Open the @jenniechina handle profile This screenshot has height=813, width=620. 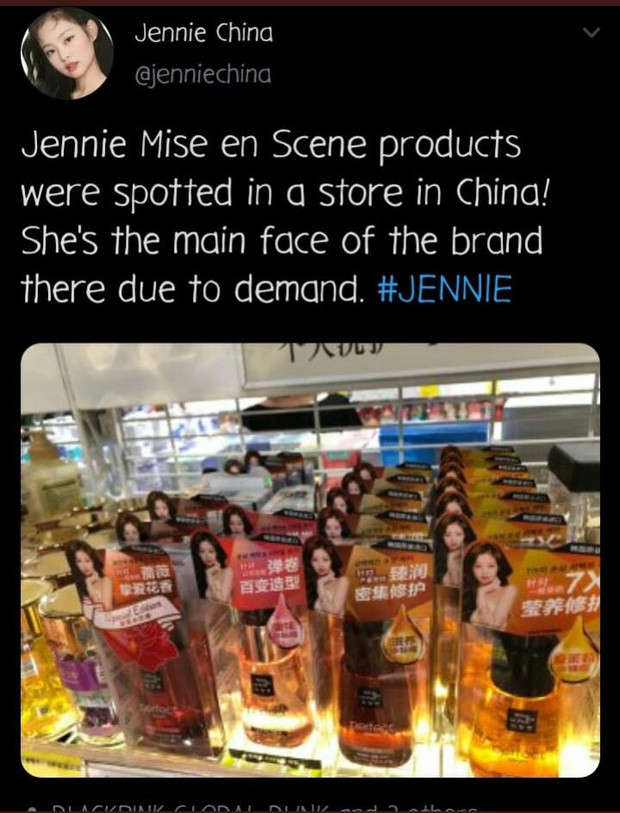202,75
